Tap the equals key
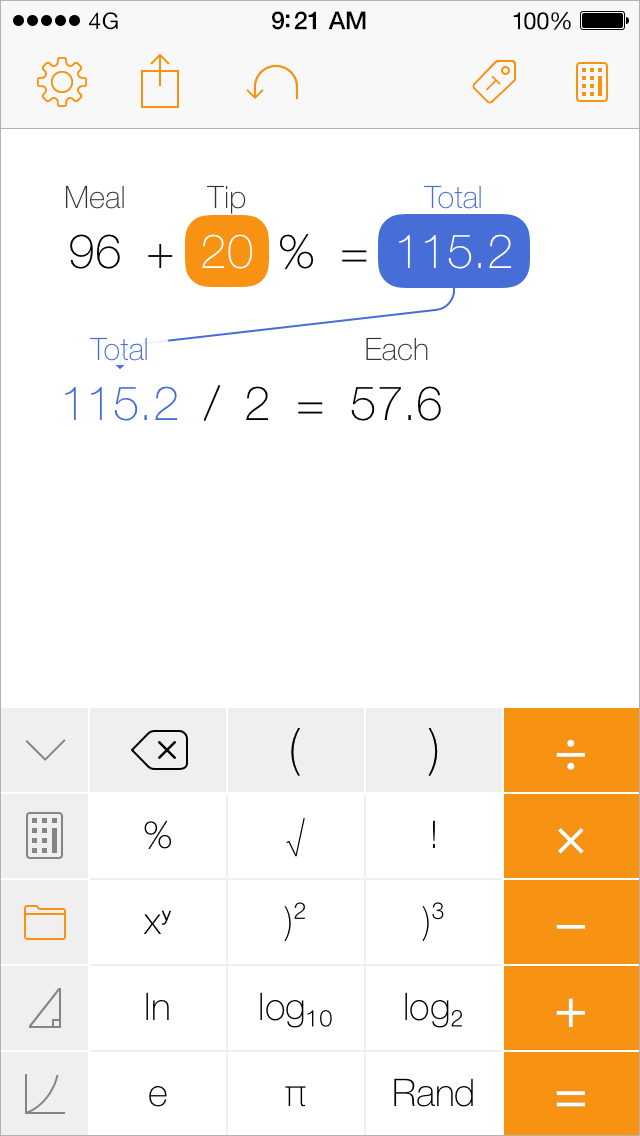 571,1094
